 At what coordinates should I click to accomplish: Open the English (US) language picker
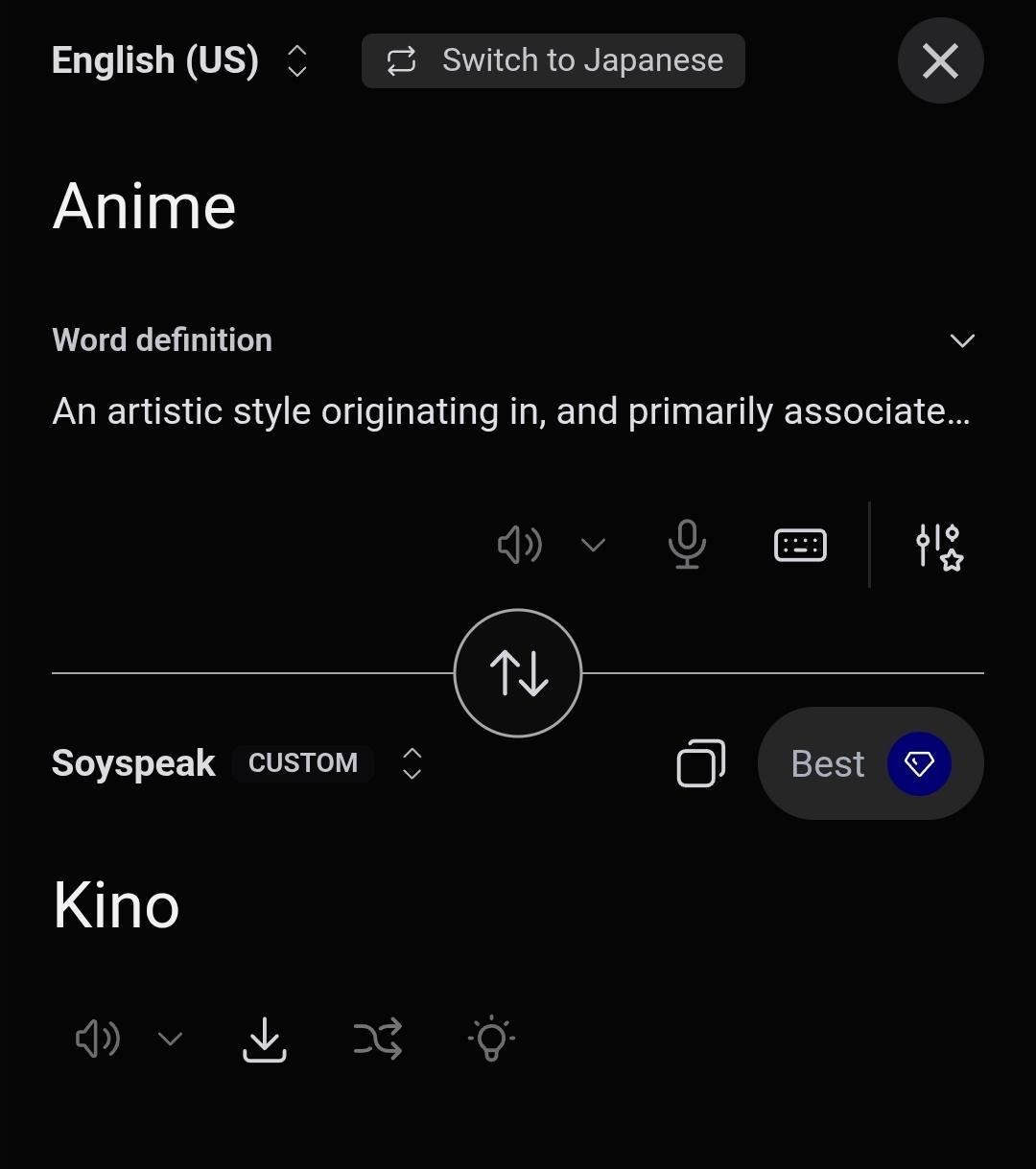pyautogui.click(x=179, y=60)
